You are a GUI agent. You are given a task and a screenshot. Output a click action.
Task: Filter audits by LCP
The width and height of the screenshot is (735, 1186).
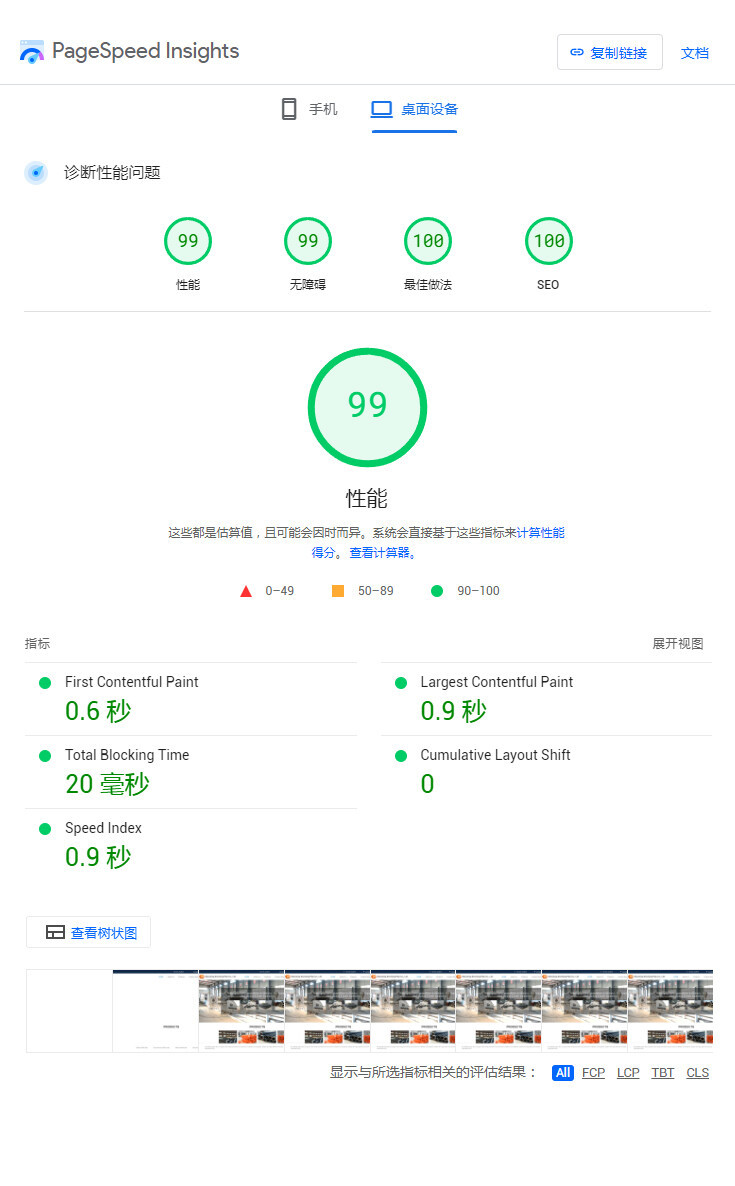[628, 1073]
